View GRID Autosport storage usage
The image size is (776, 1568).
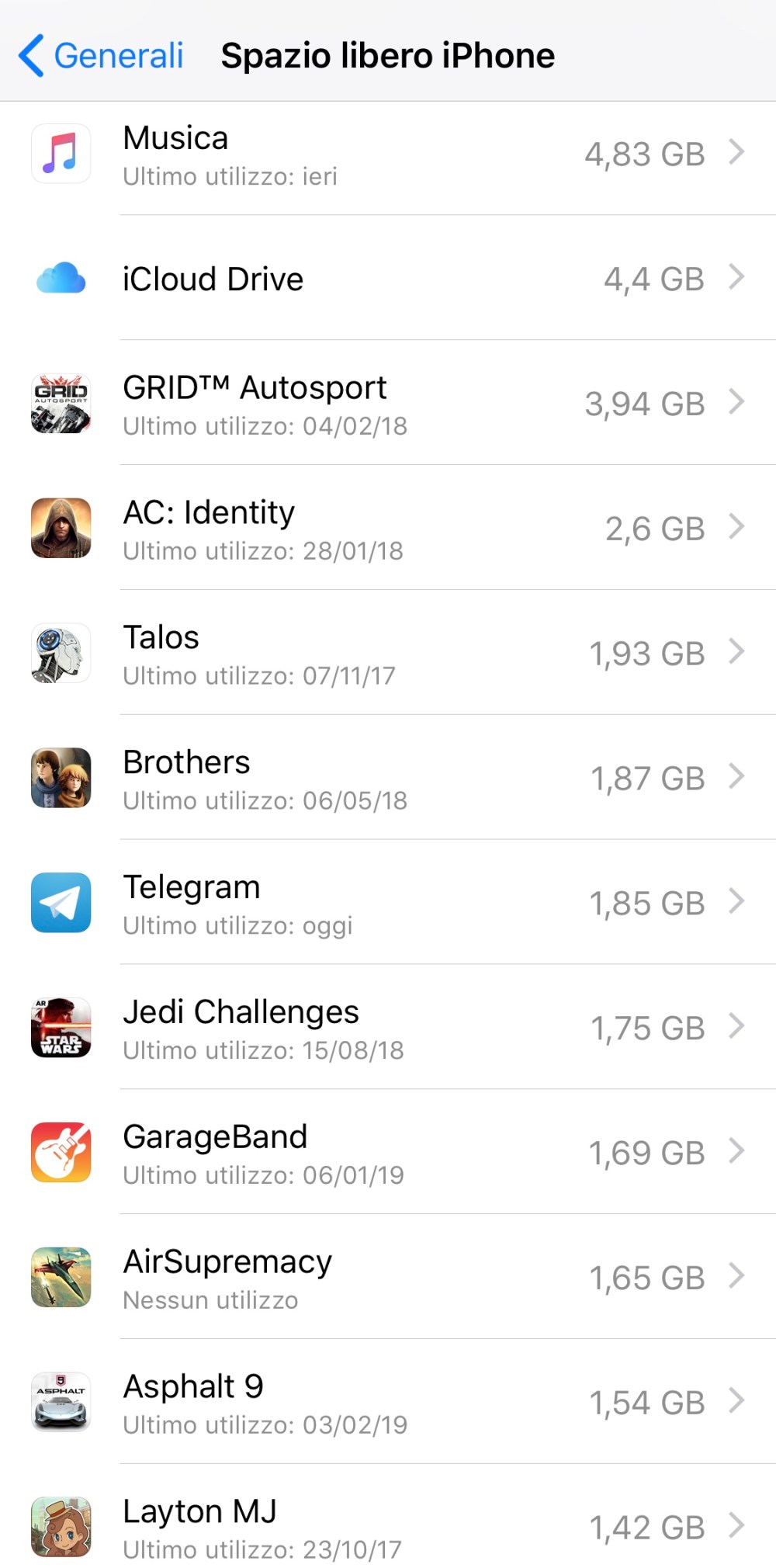coord(388,404)
